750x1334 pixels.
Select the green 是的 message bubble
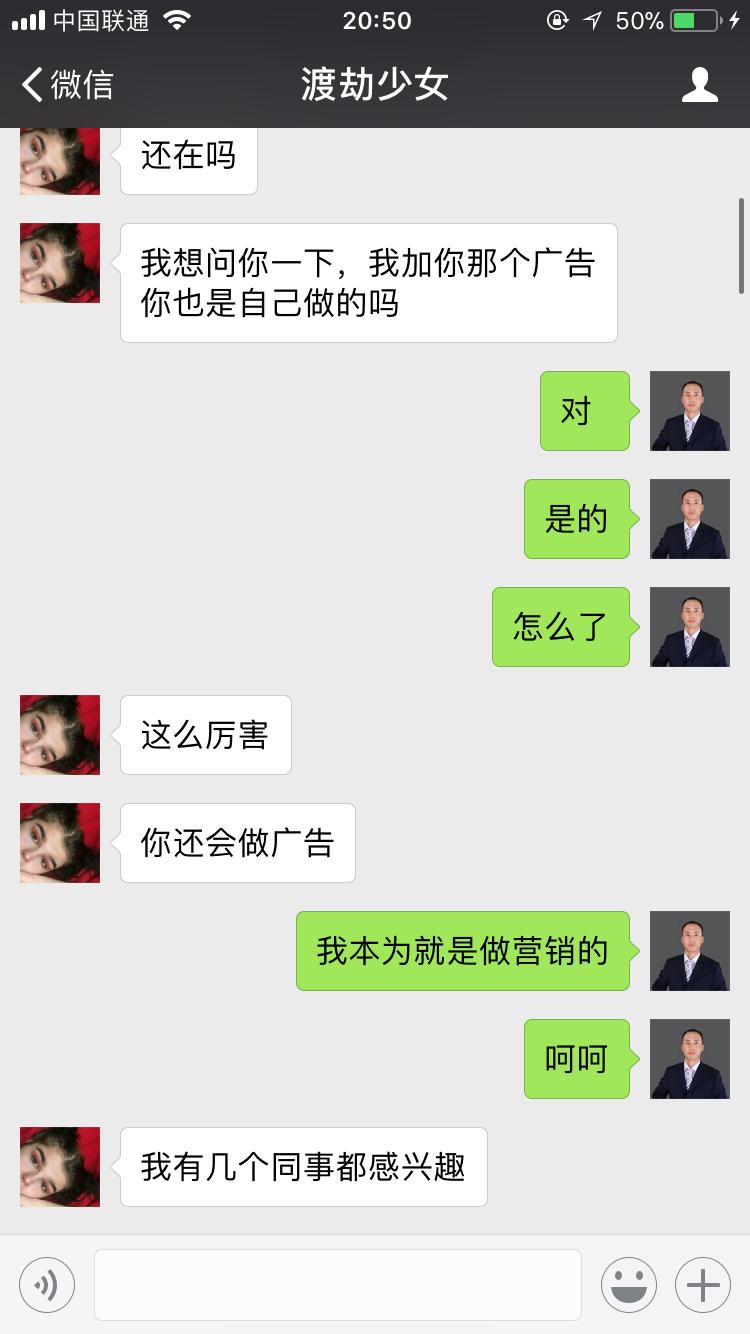pyautogui.click(x=577, y=519)
